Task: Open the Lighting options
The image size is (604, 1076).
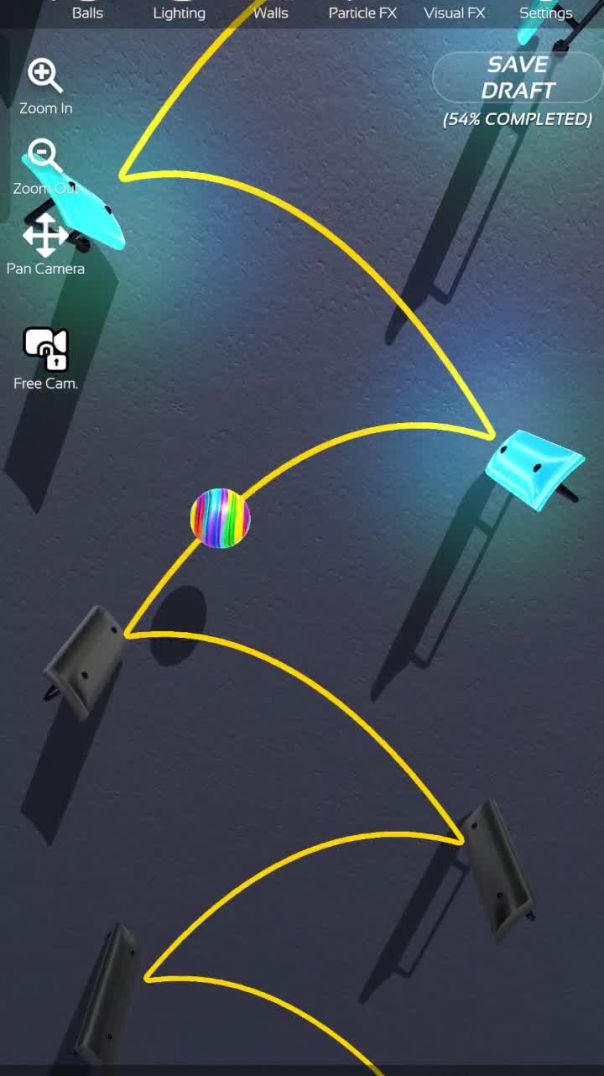Action: 179,12
